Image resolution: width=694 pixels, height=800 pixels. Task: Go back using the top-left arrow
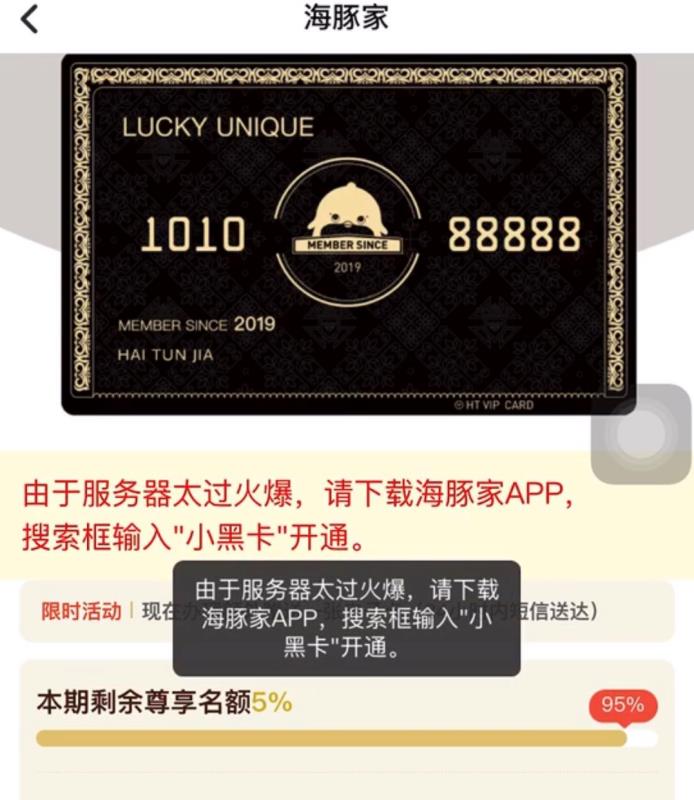click(31, 19)
